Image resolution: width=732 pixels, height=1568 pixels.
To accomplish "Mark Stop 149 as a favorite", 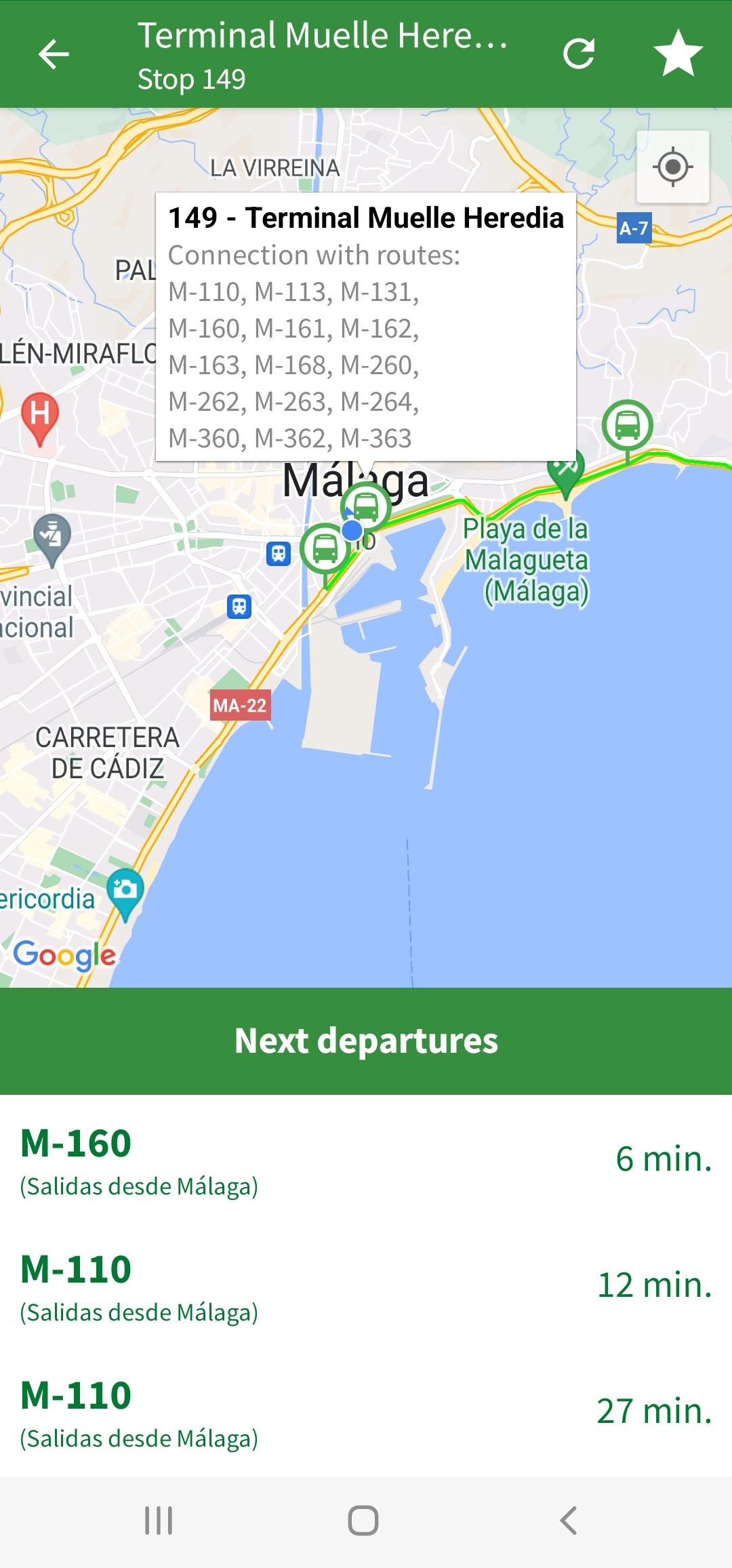I will click(x=678, y=54).
